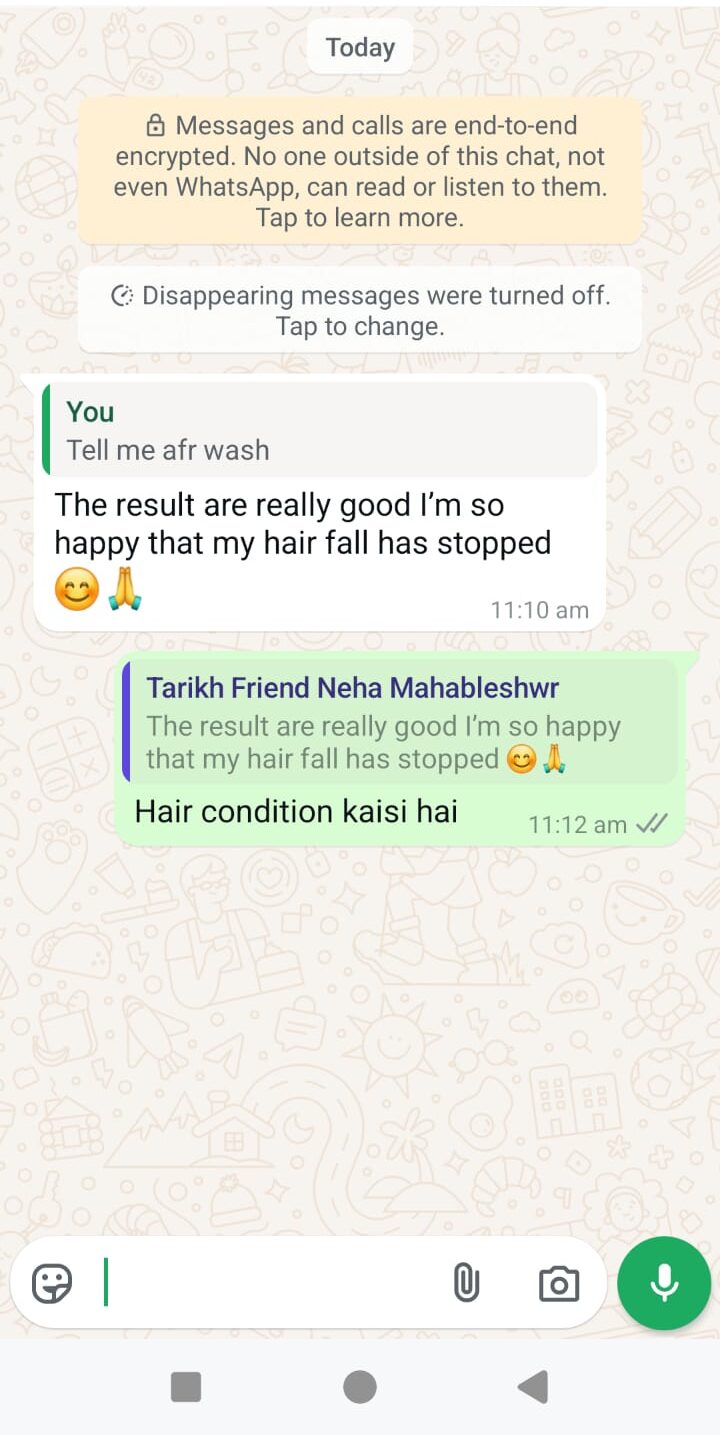Go to home screen via circle button
Image resolution: width=720 pixels, height=1435 pixels.
[x=360, y=1387]
